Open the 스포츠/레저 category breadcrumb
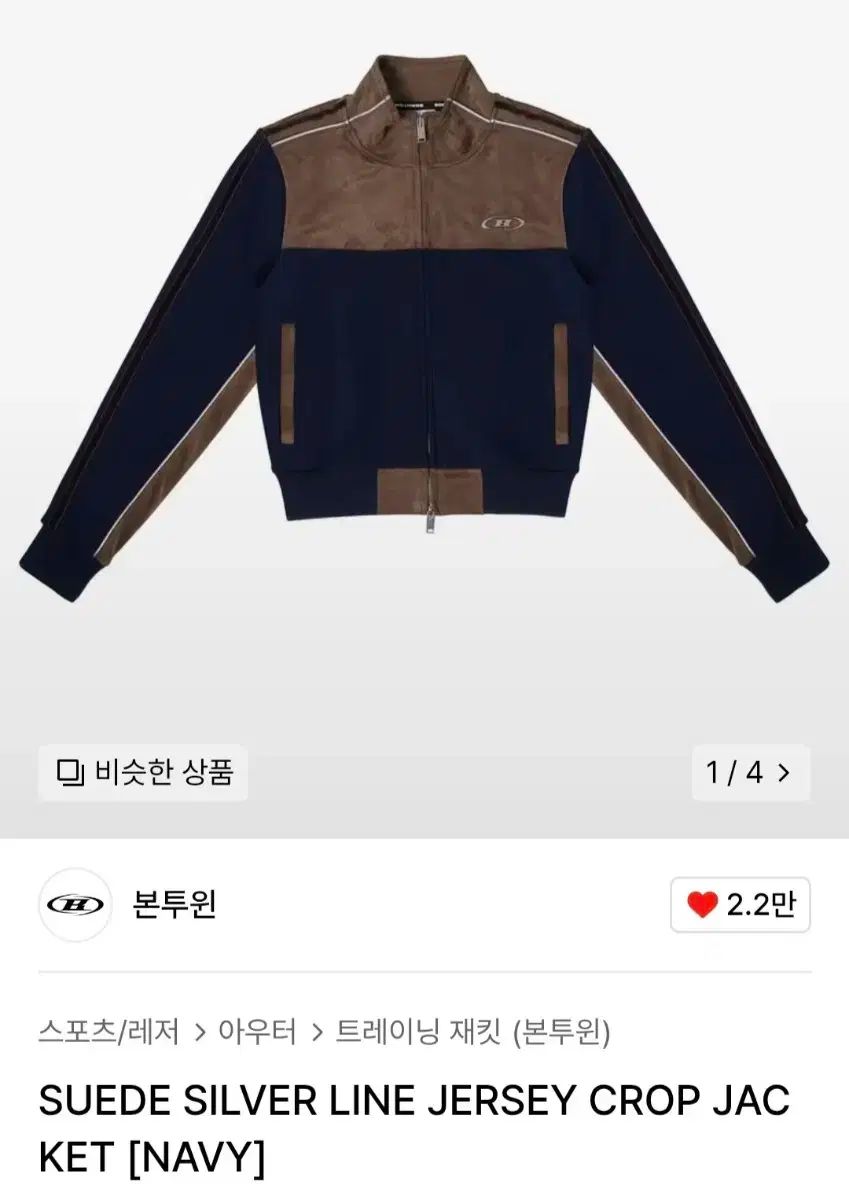The height and width of the screenshot is (1200, 849). 109,1031
